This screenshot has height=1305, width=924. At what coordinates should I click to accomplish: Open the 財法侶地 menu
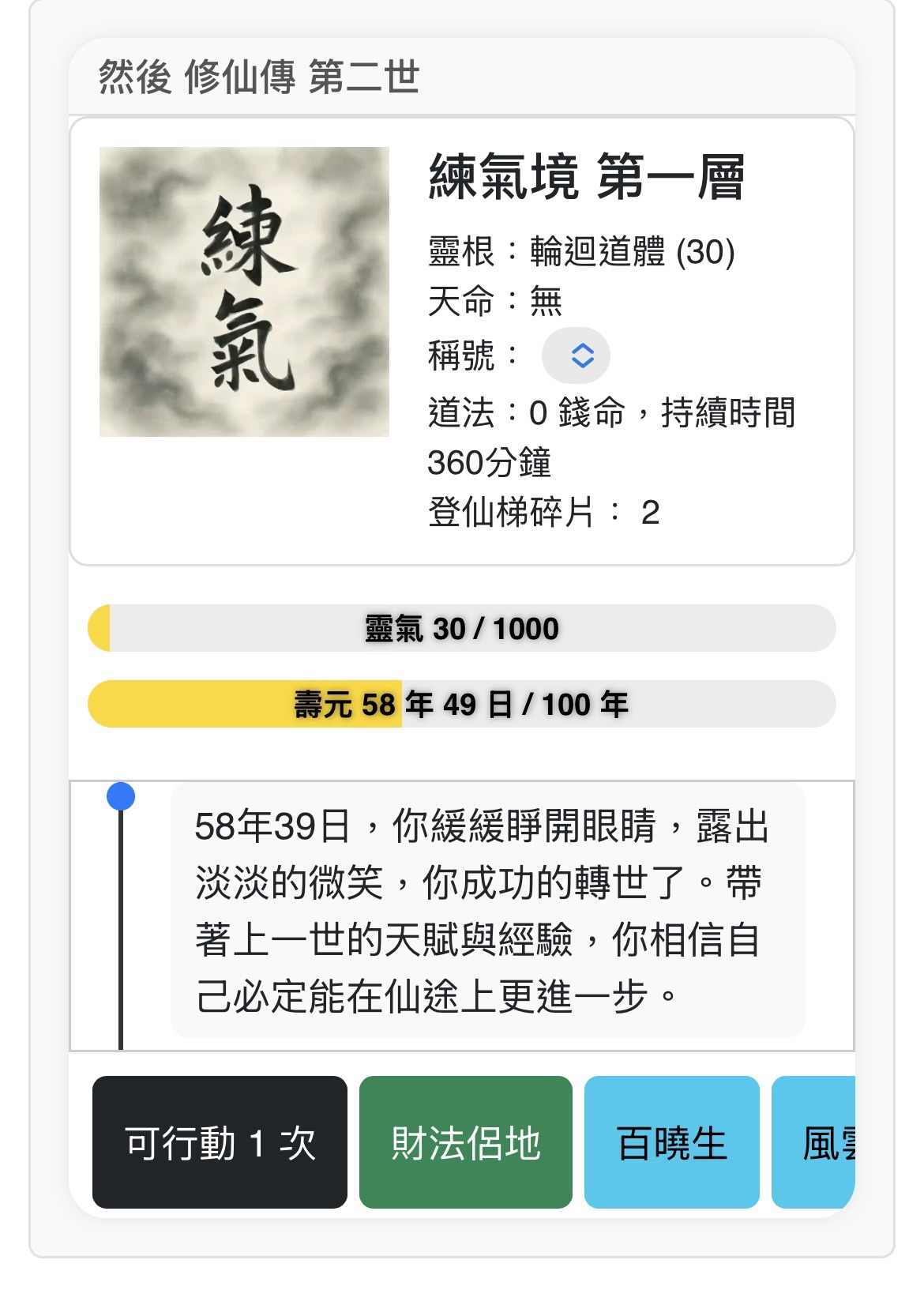[465, 1142]
